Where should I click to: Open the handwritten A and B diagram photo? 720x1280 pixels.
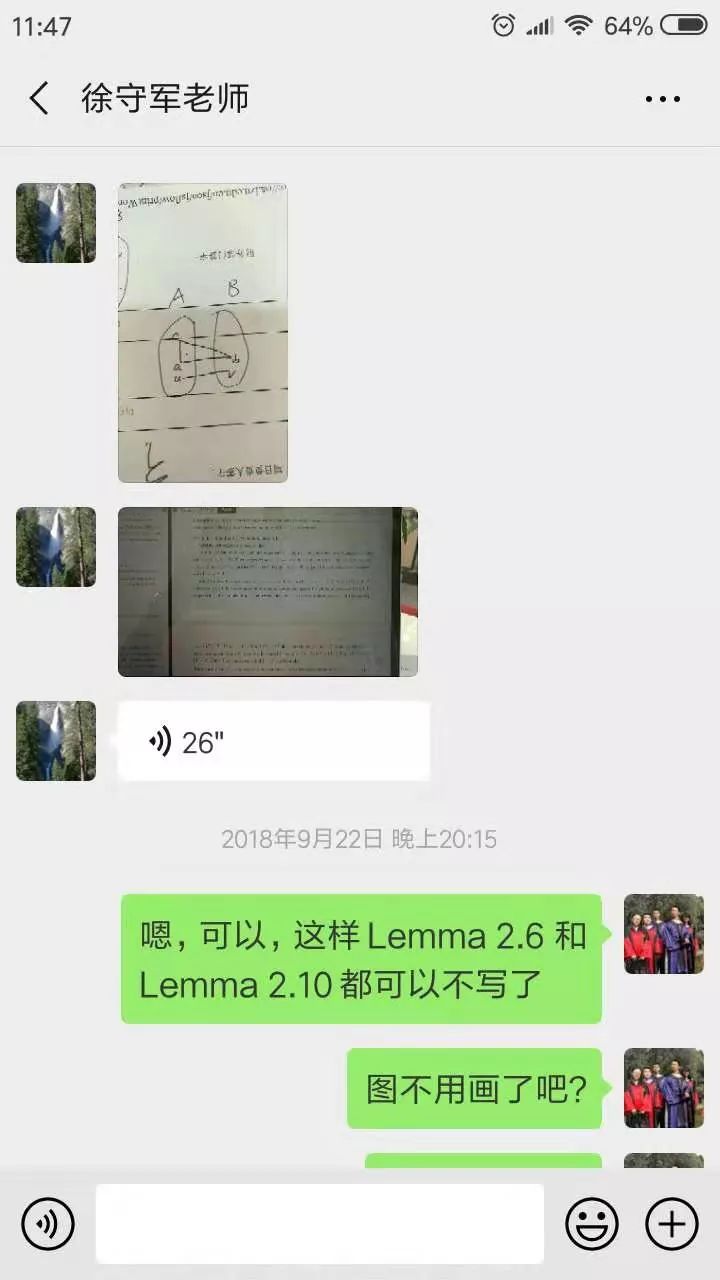(203, 333)
